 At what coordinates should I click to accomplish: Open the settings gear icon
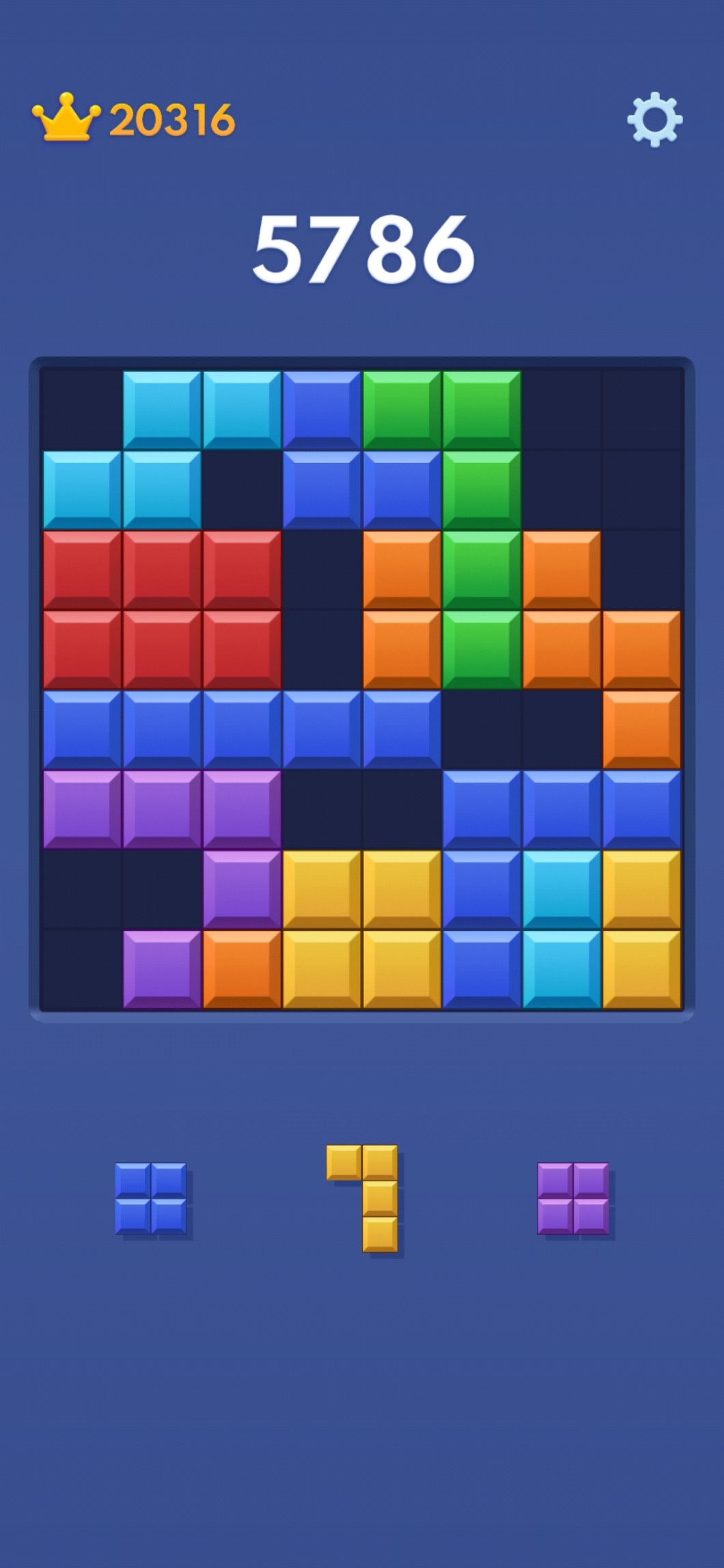click(x=654, y=120)
